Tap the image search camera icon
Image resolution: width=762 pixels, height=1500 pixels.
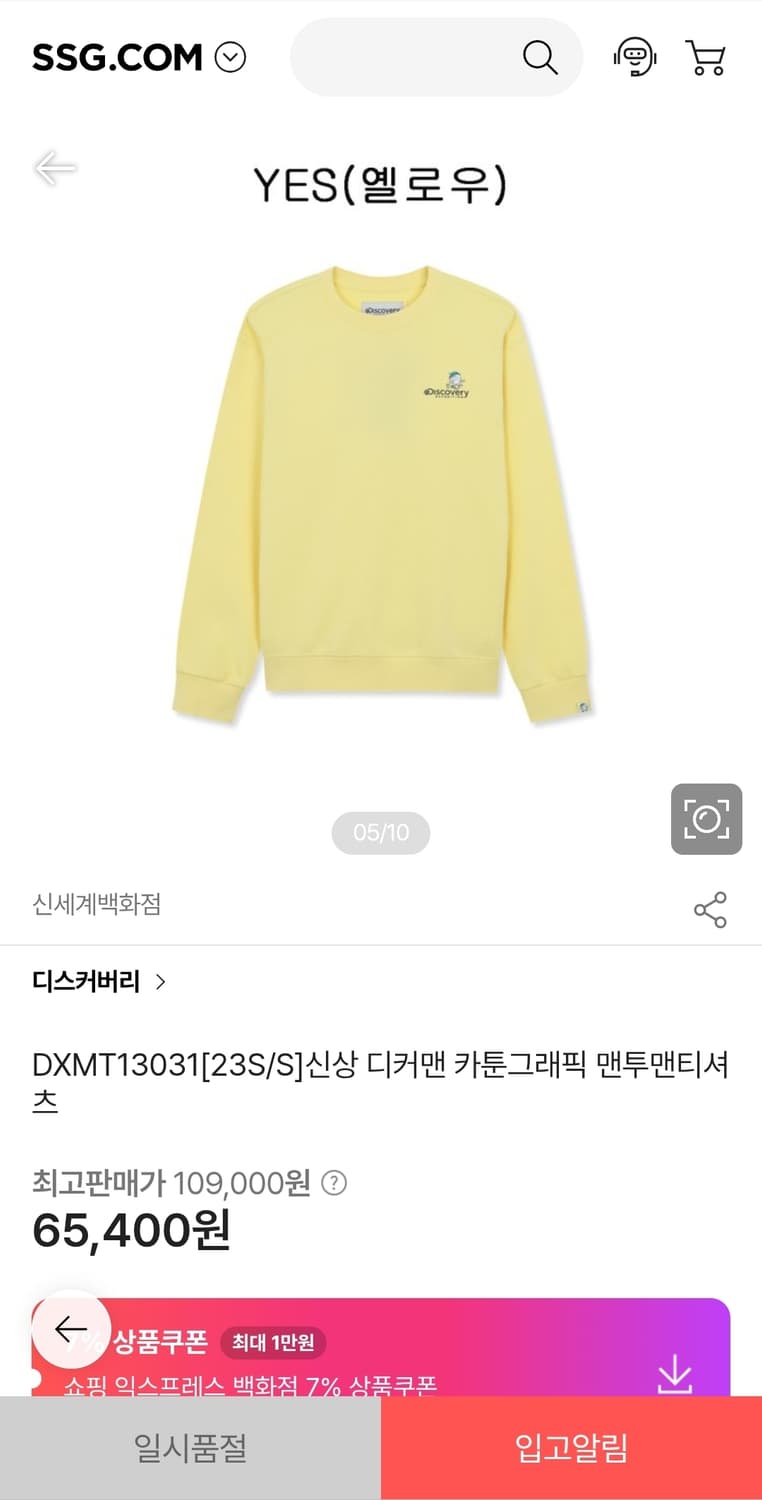(707, 818)
